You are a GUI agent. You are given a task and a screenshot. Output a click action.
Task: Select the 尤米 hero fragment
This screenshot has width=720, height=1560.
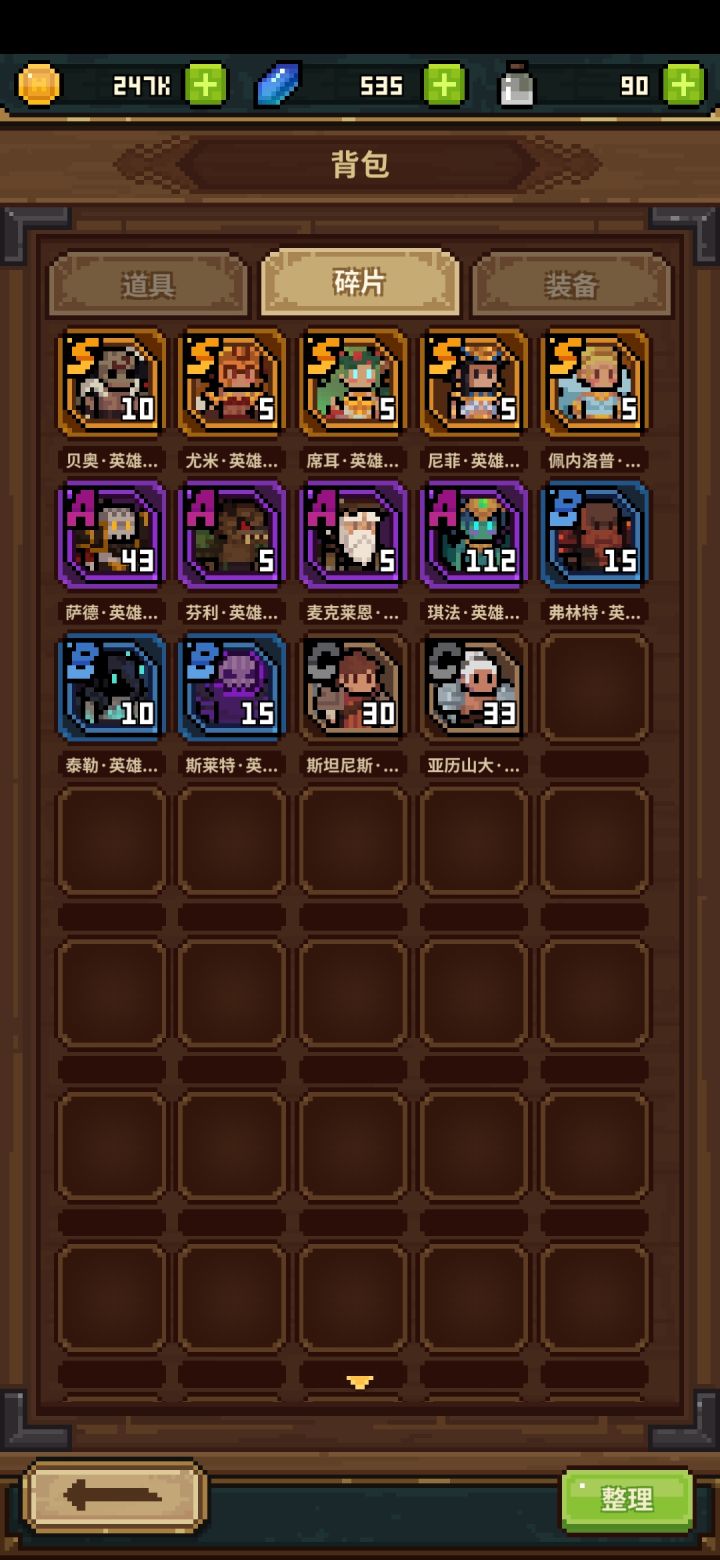click(x=232, y=383)
